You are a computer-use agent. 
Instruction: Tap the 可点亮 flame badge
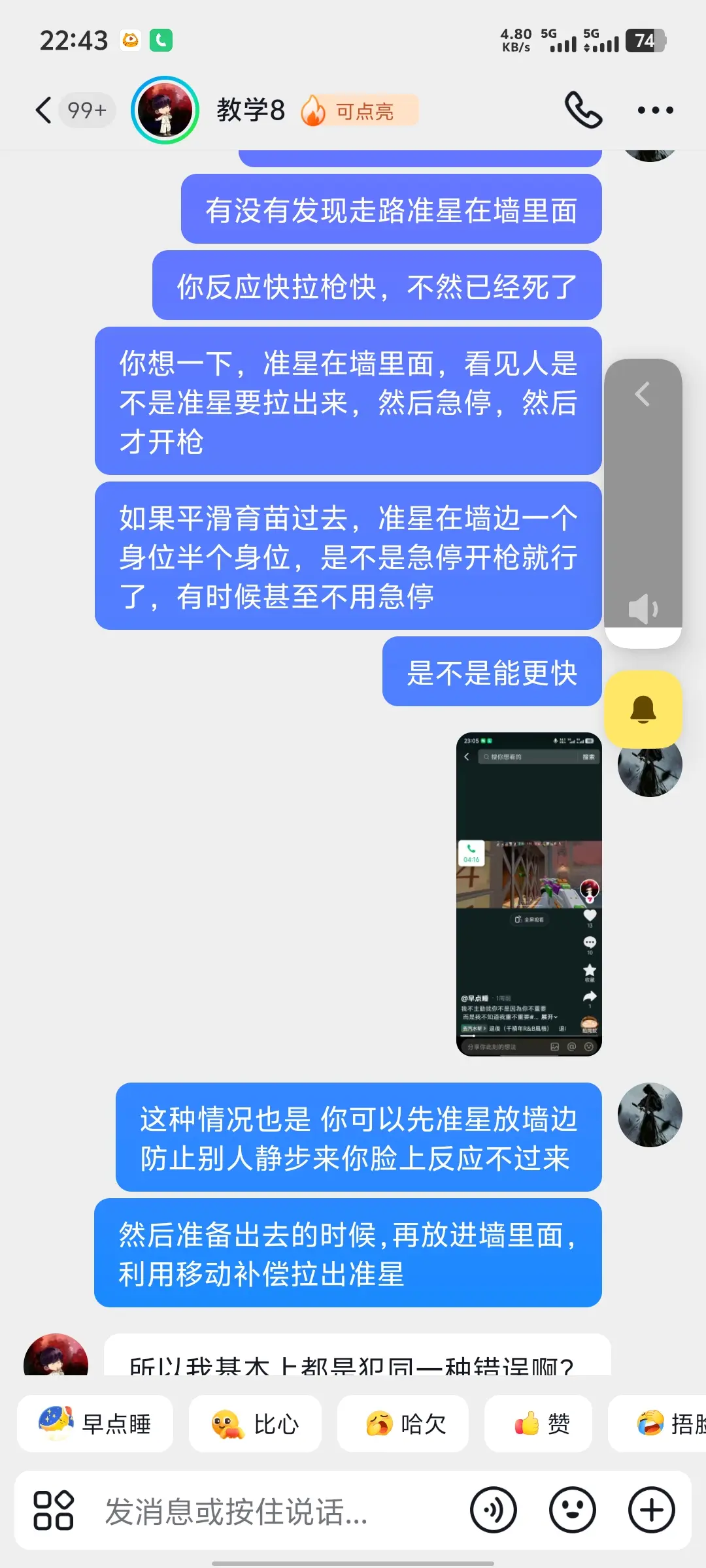coord(358,110)
